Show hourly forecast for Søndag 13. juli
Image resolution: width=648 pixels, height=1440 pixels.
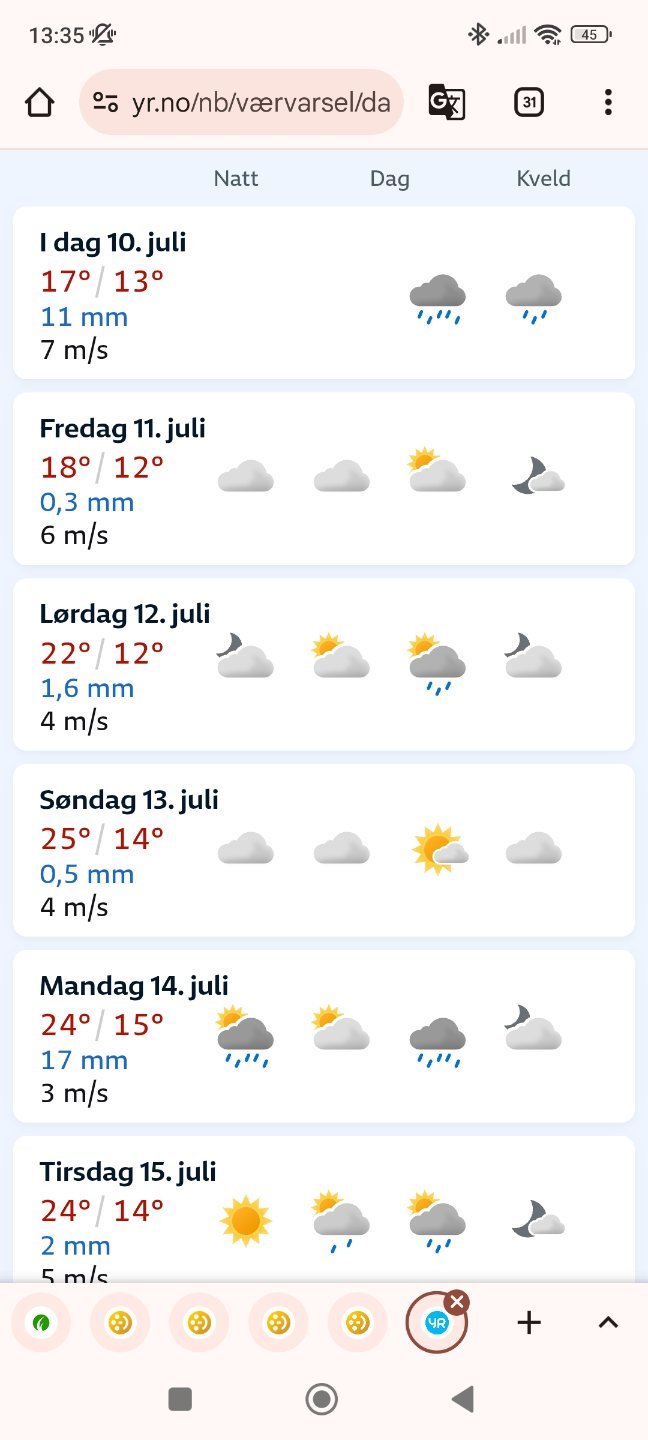point(323,851)
